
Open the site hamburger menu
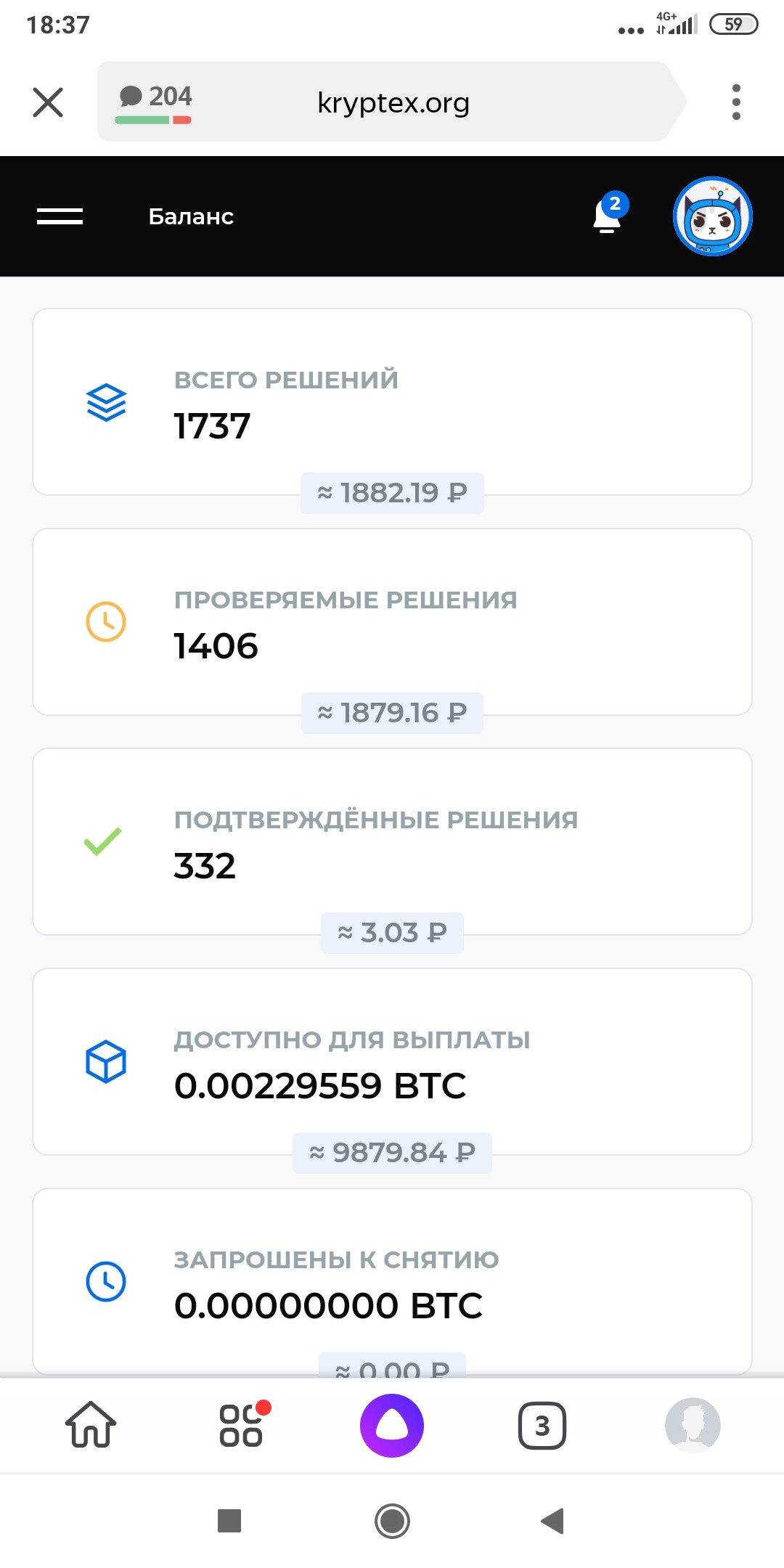60,216
